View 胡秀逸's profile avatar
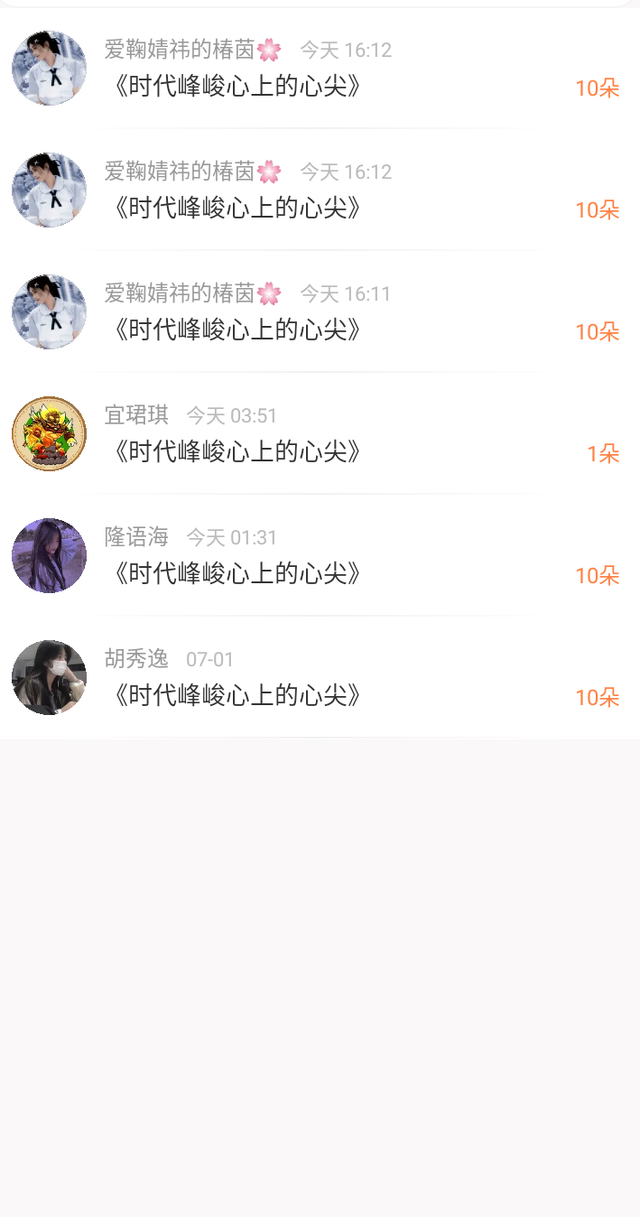 tap(49, 677)
